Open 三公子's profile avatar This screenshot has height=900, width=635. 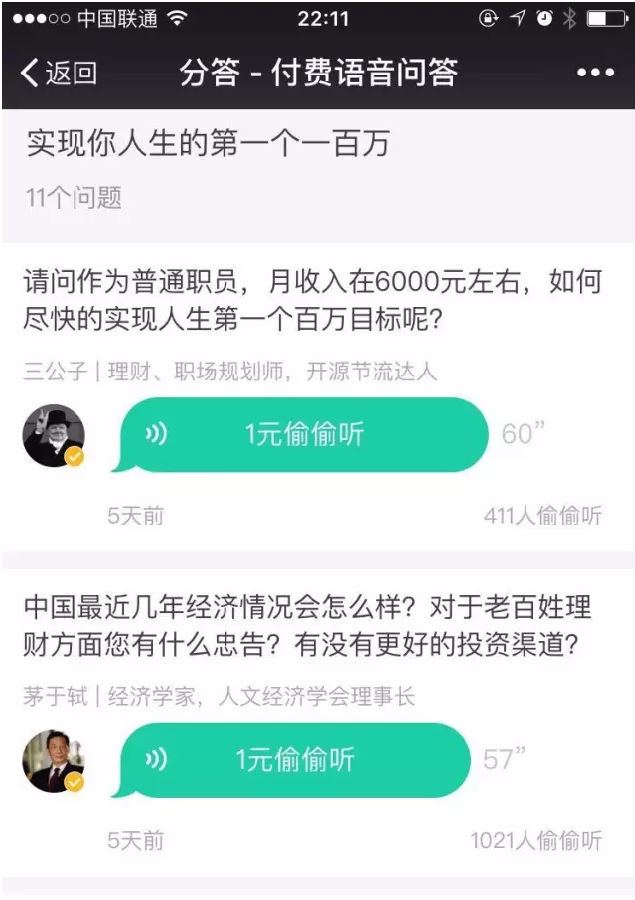54,436
